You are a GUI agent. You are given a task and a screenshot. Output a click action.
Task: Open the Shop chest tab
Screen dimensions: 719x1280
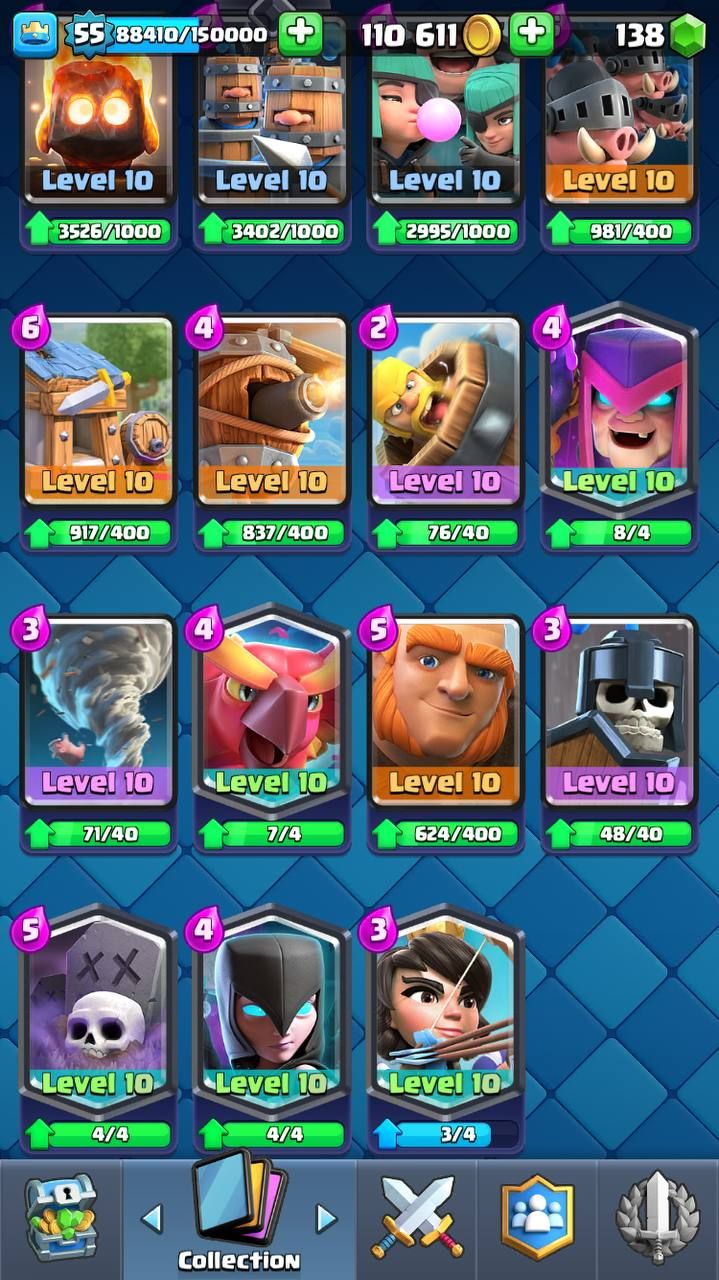(x=60, y=1220)
